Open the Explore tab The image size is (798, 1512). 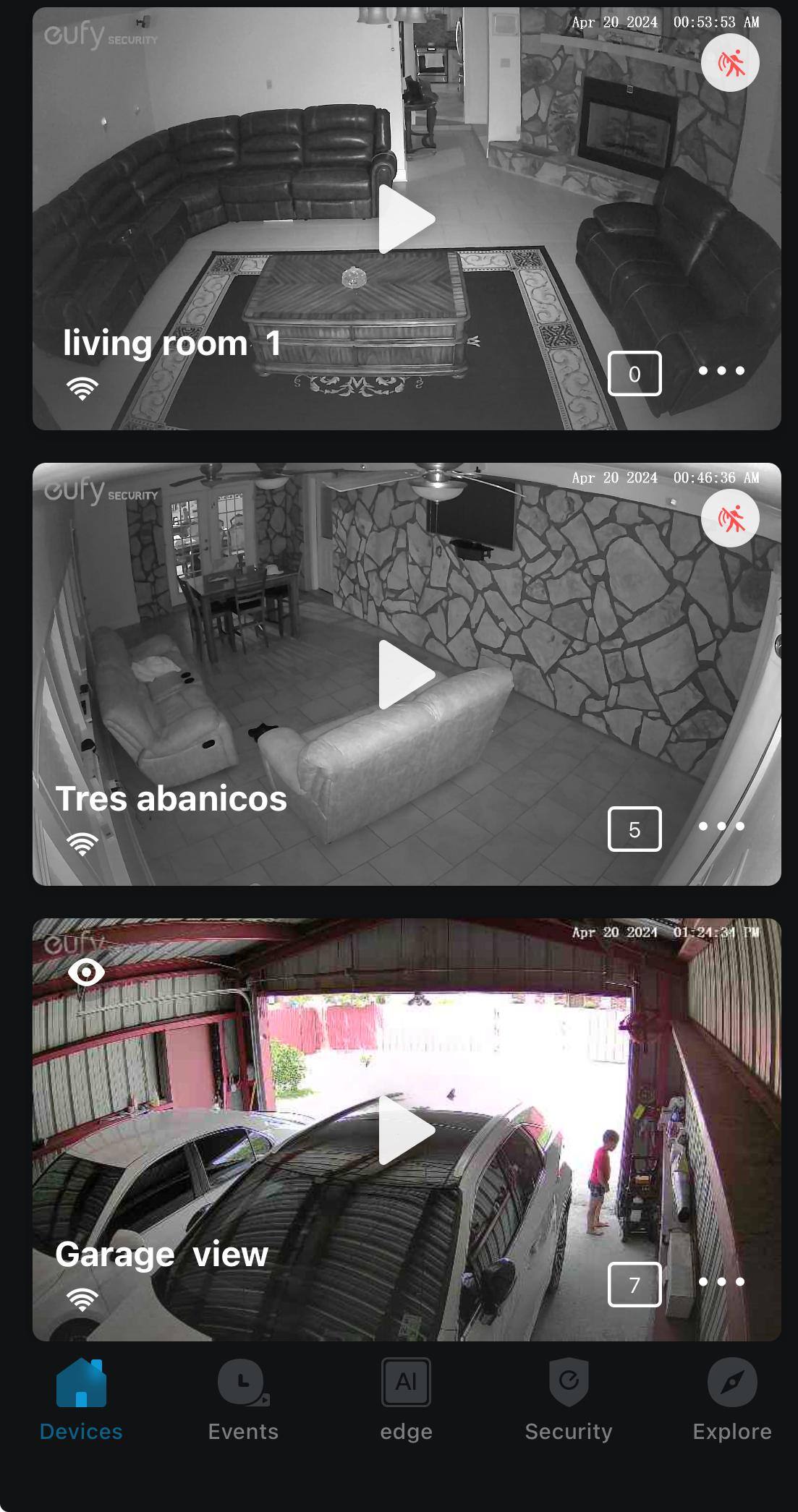coord(731,1400)
